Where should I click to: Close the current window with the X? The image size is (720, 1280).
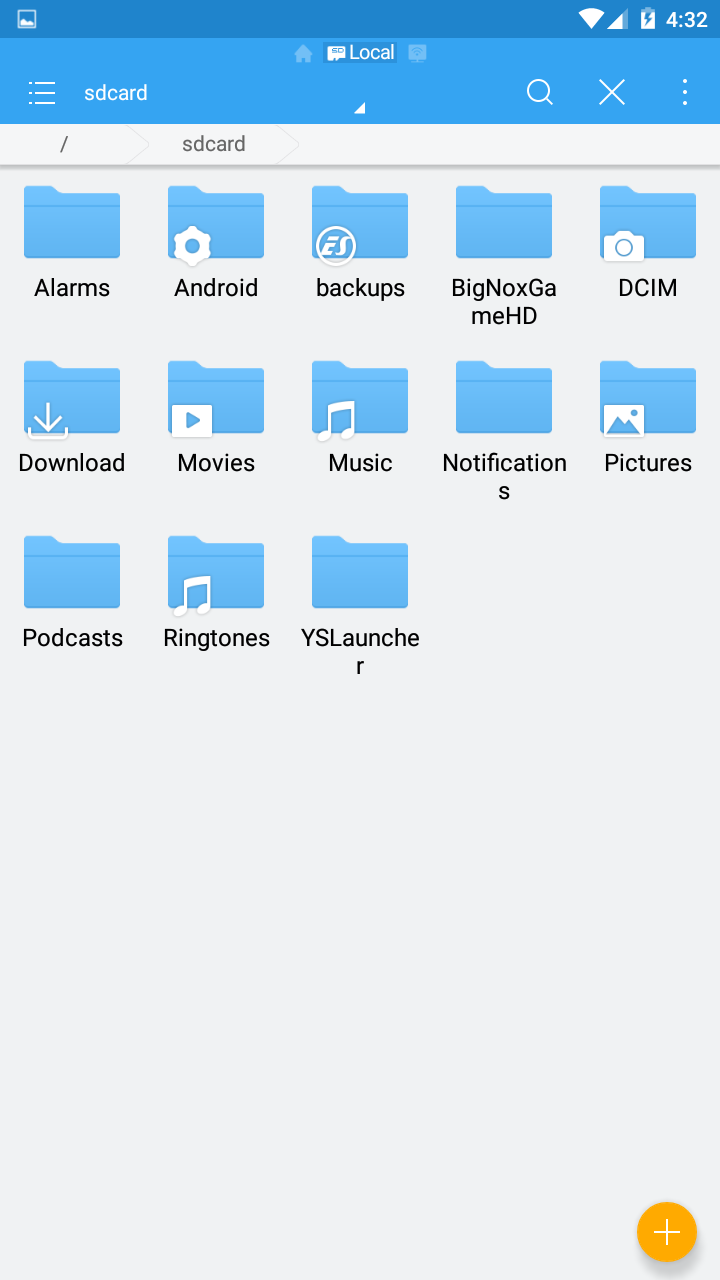(x=612, y=93)
